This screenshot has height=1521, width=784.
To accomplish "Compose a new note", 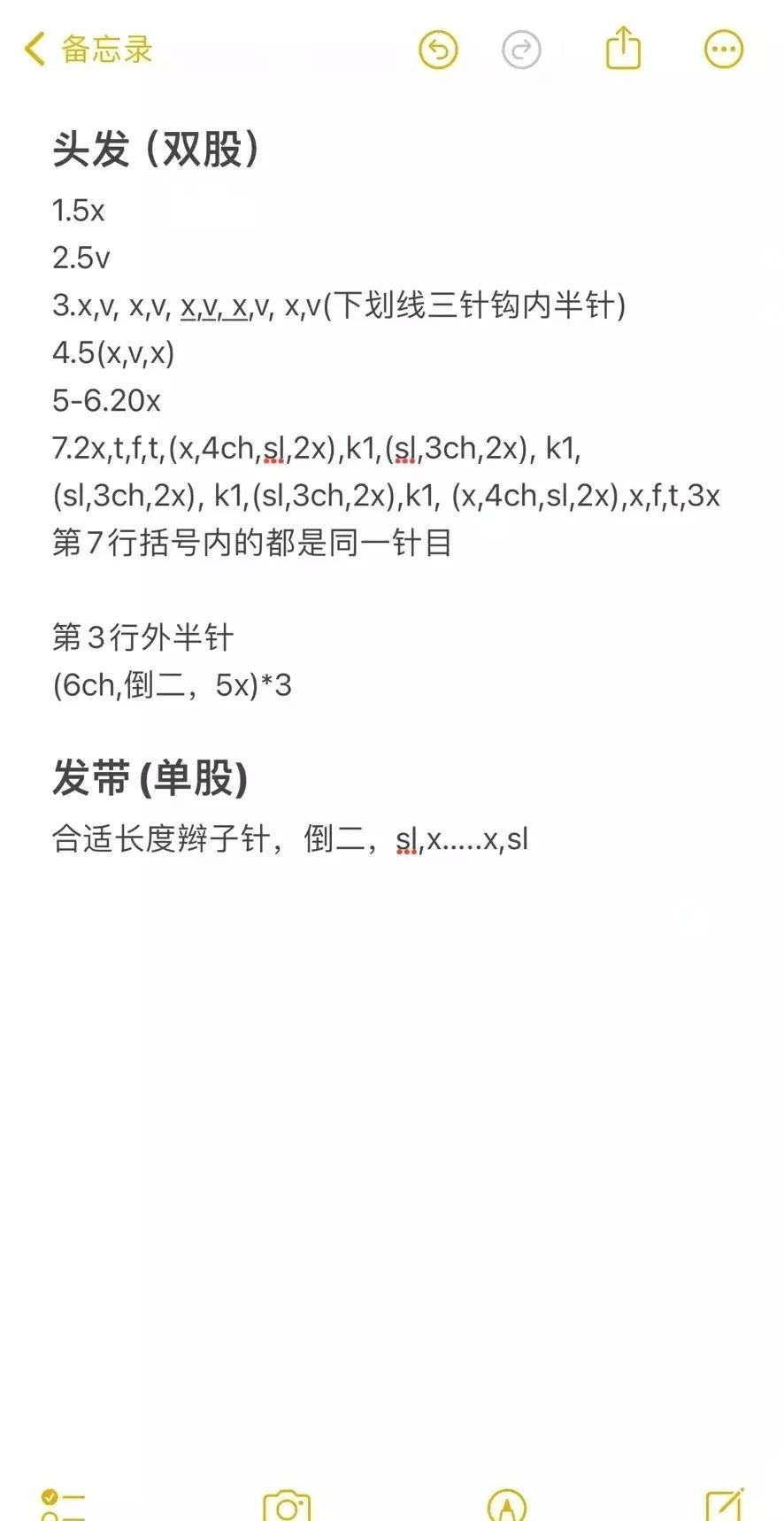I will pos(725,1505).
